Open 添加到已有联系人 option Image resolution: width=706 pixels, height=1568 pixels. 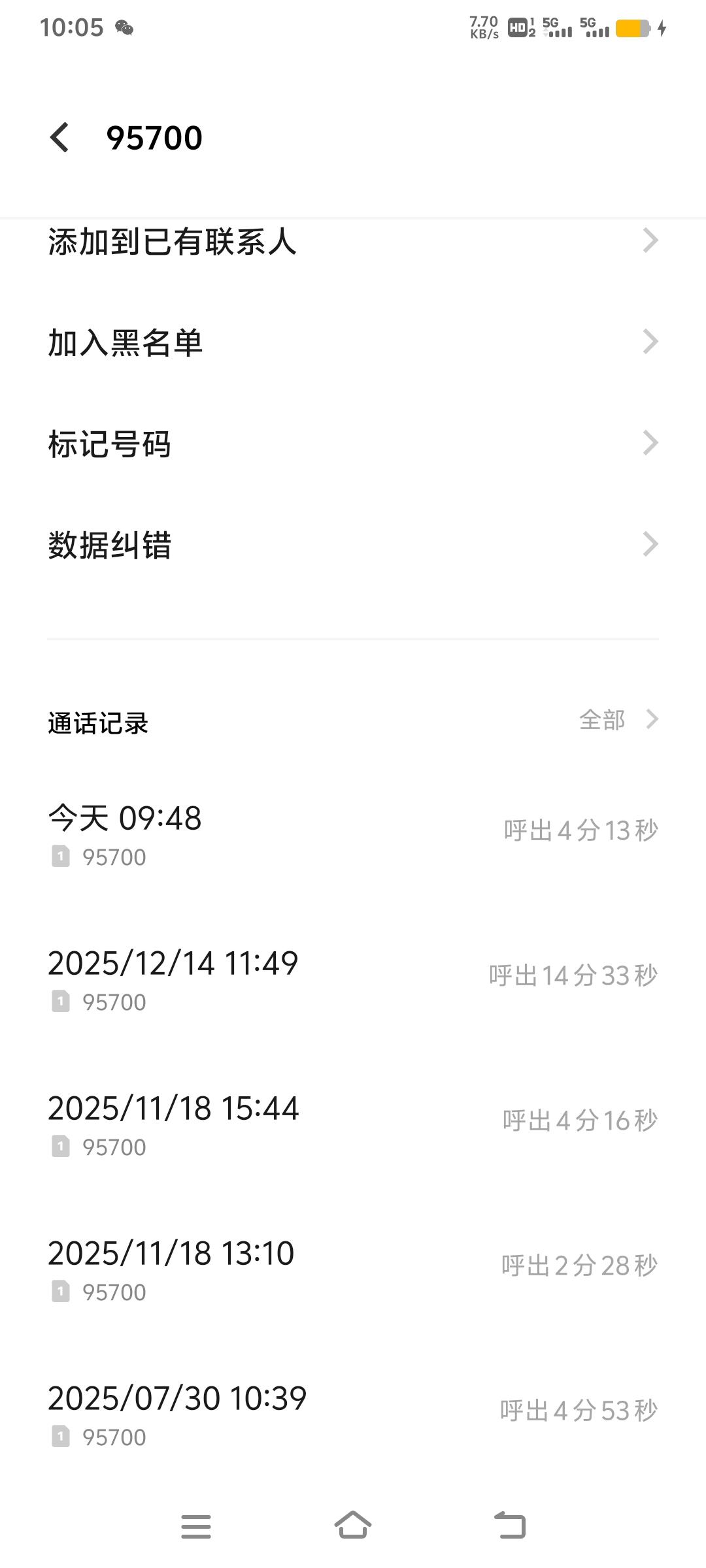click(353, 241)
